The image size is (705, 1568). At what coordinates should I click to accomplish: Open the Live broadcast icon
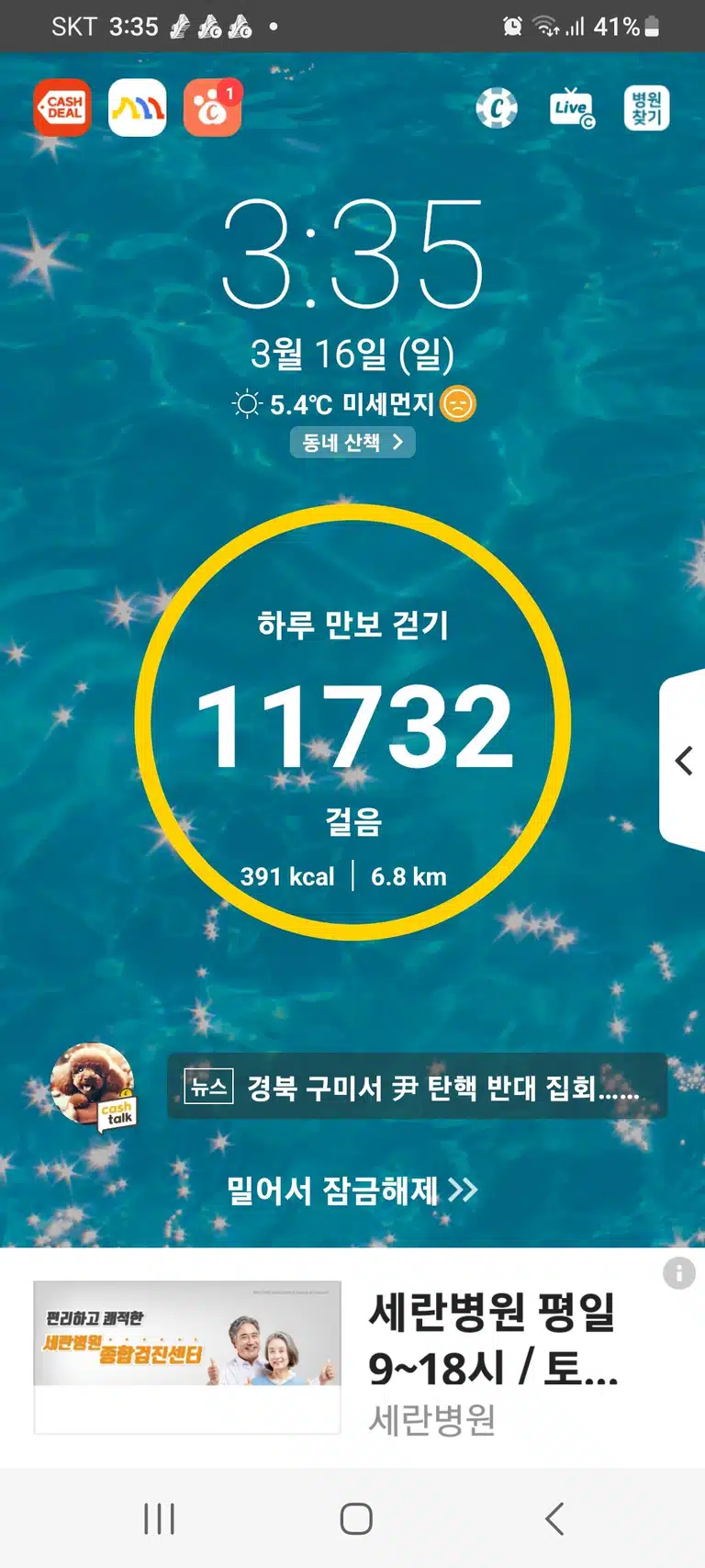[x=572, y=108]
